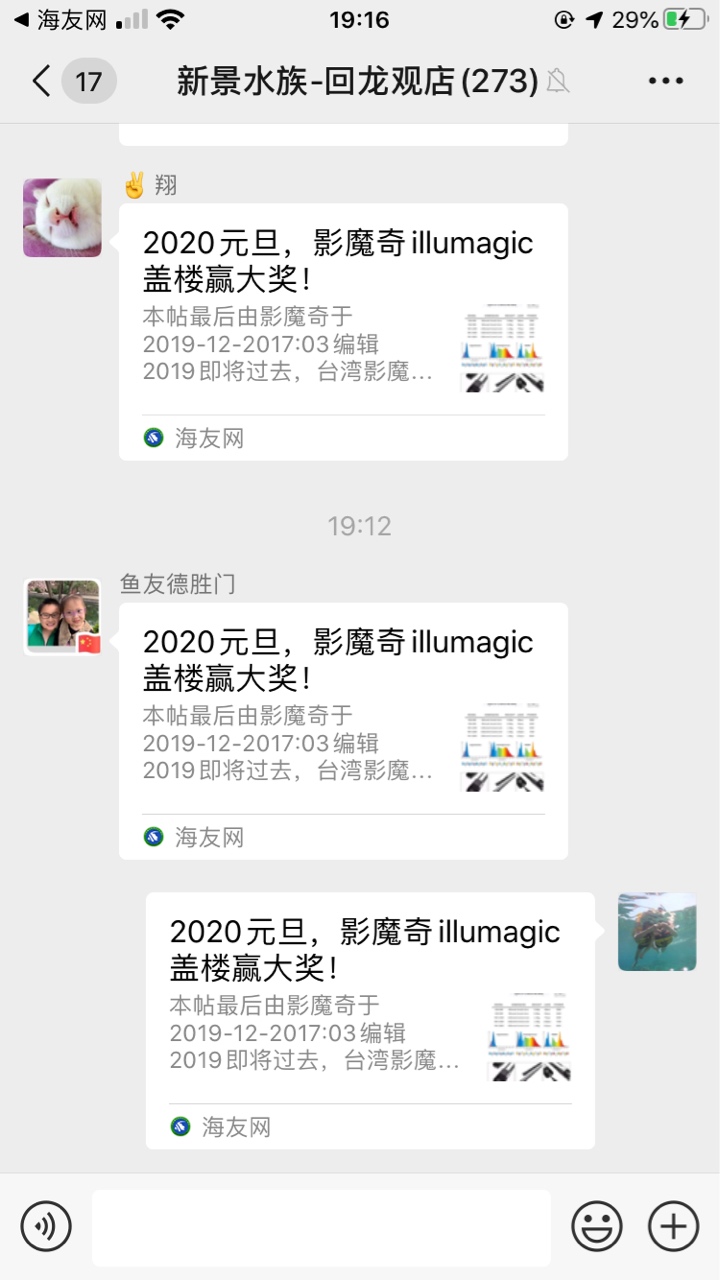Return to 海友网 app from status bar

(x=60, y=20)
